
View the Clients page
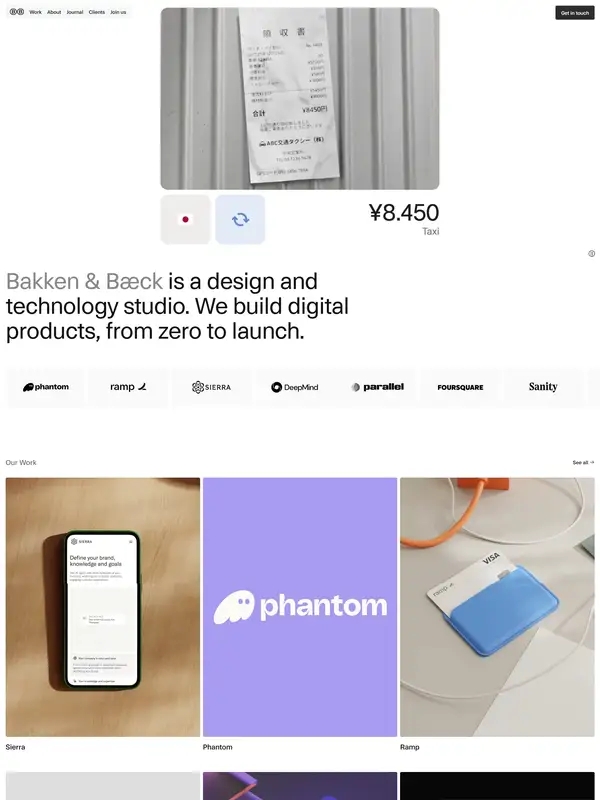point(97,12)
